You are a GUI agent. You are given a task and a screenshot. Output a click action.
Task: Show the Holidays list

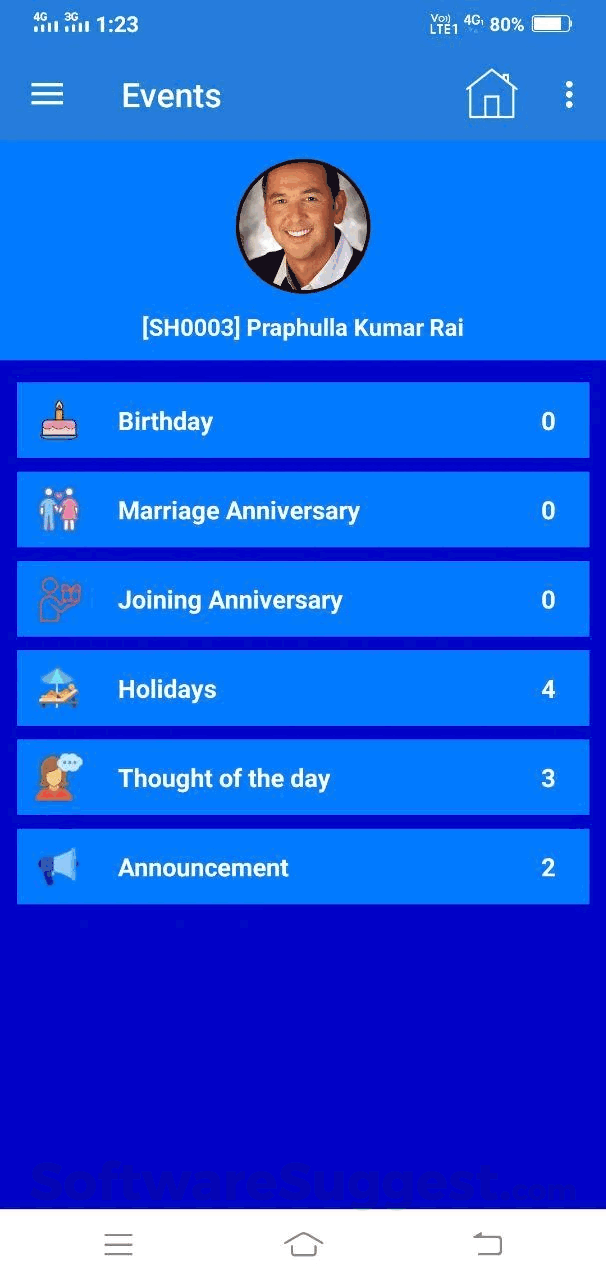point(303,689)
